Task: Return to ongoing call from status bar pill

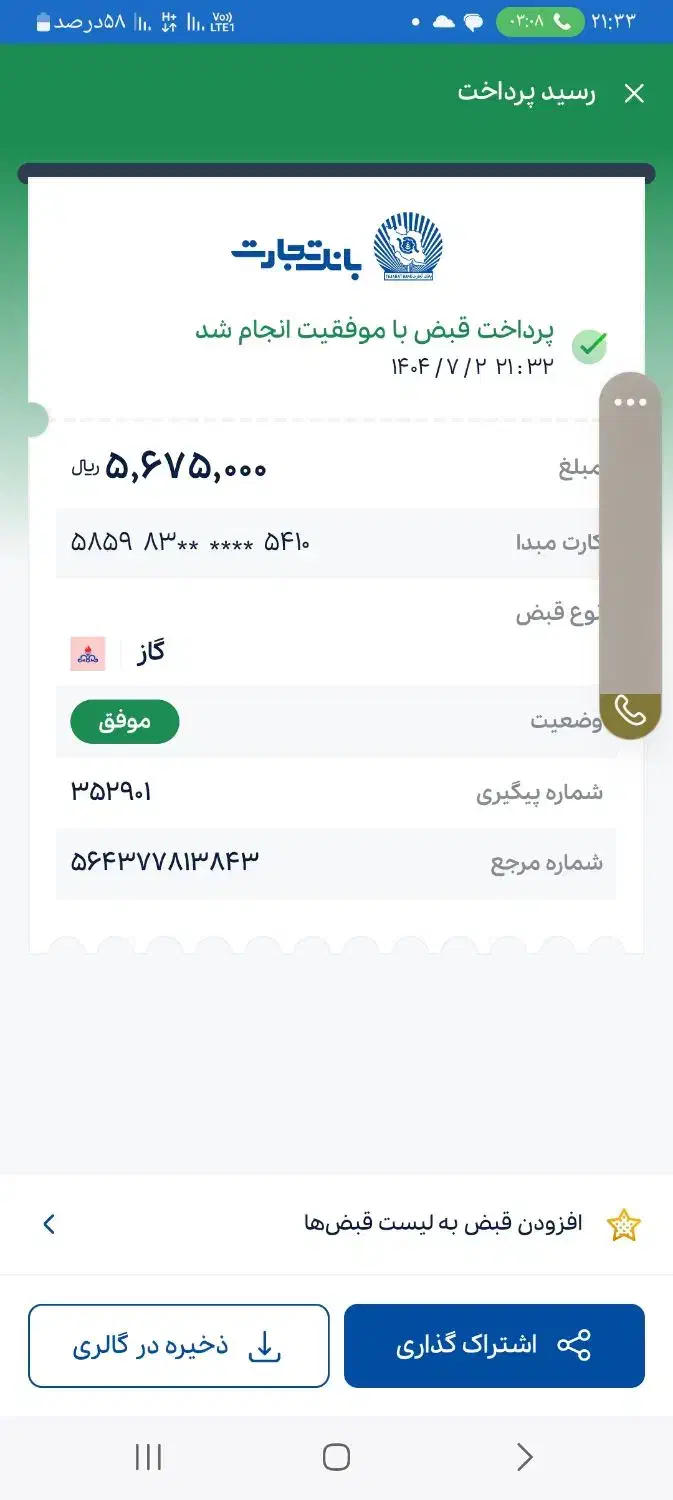Action: click(540, 22)
